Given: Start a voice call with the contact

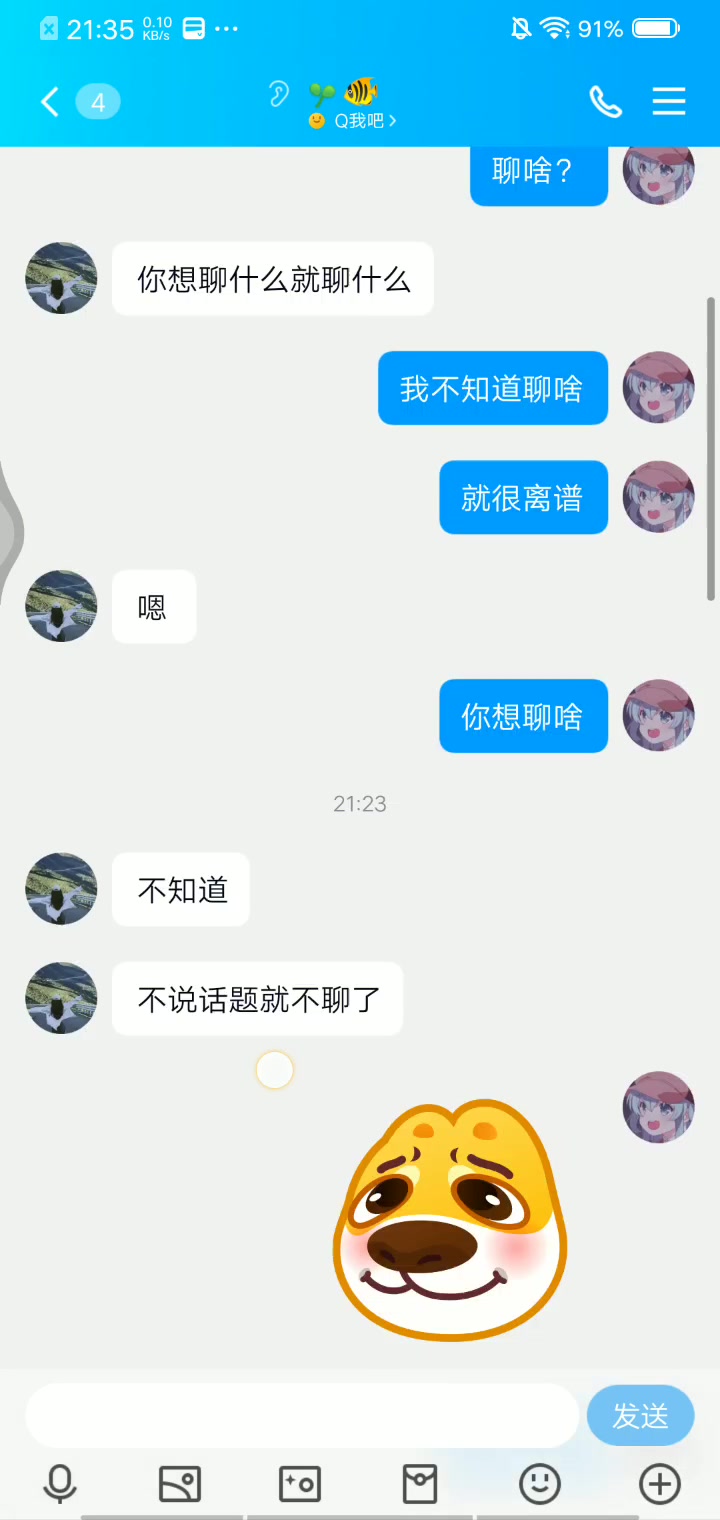Looking at the screenshot, I should pyautogui.click(x=605, y=101).
